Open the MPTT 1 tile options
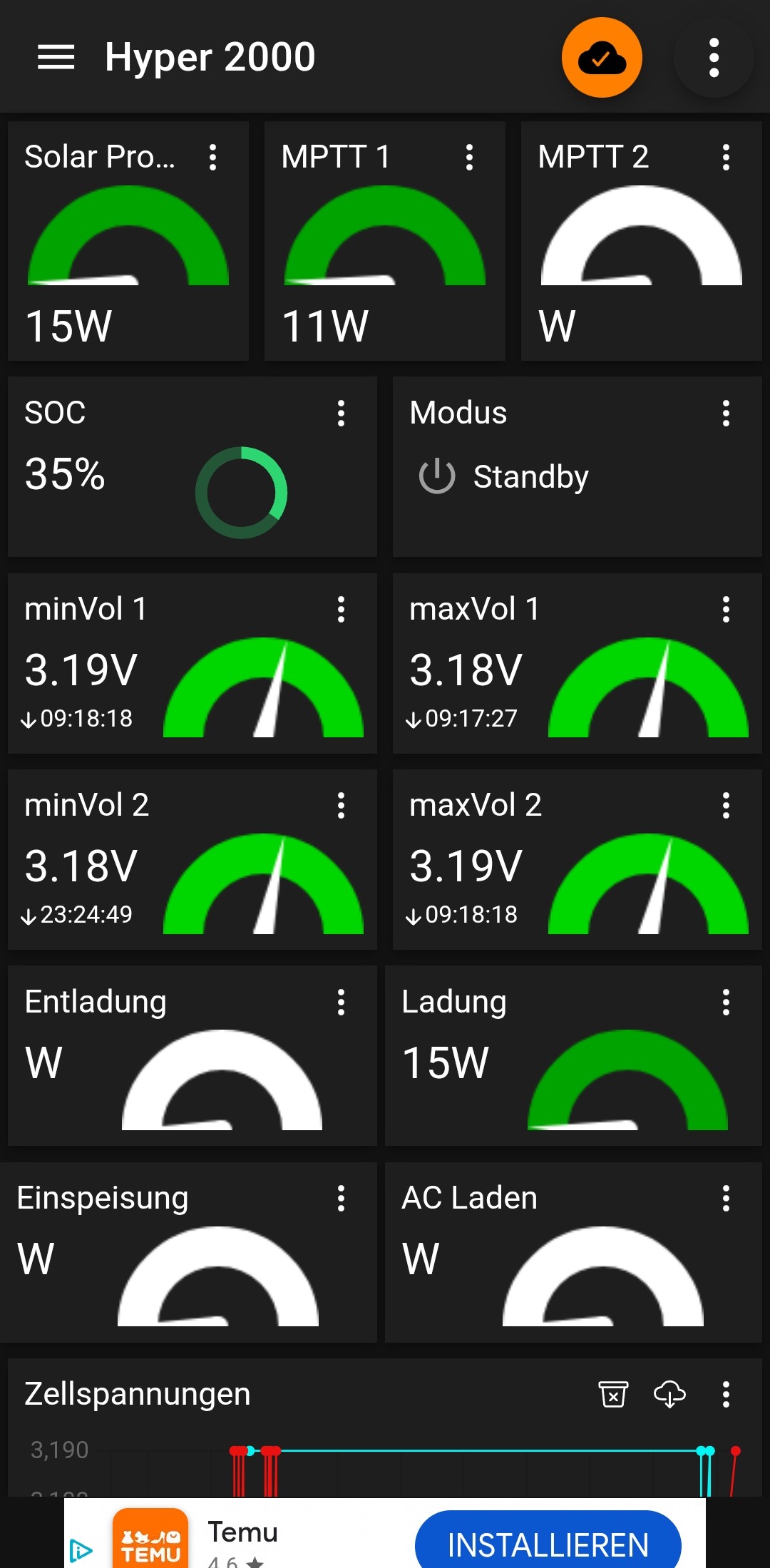Screen dimensions: 770x1568 469,157
